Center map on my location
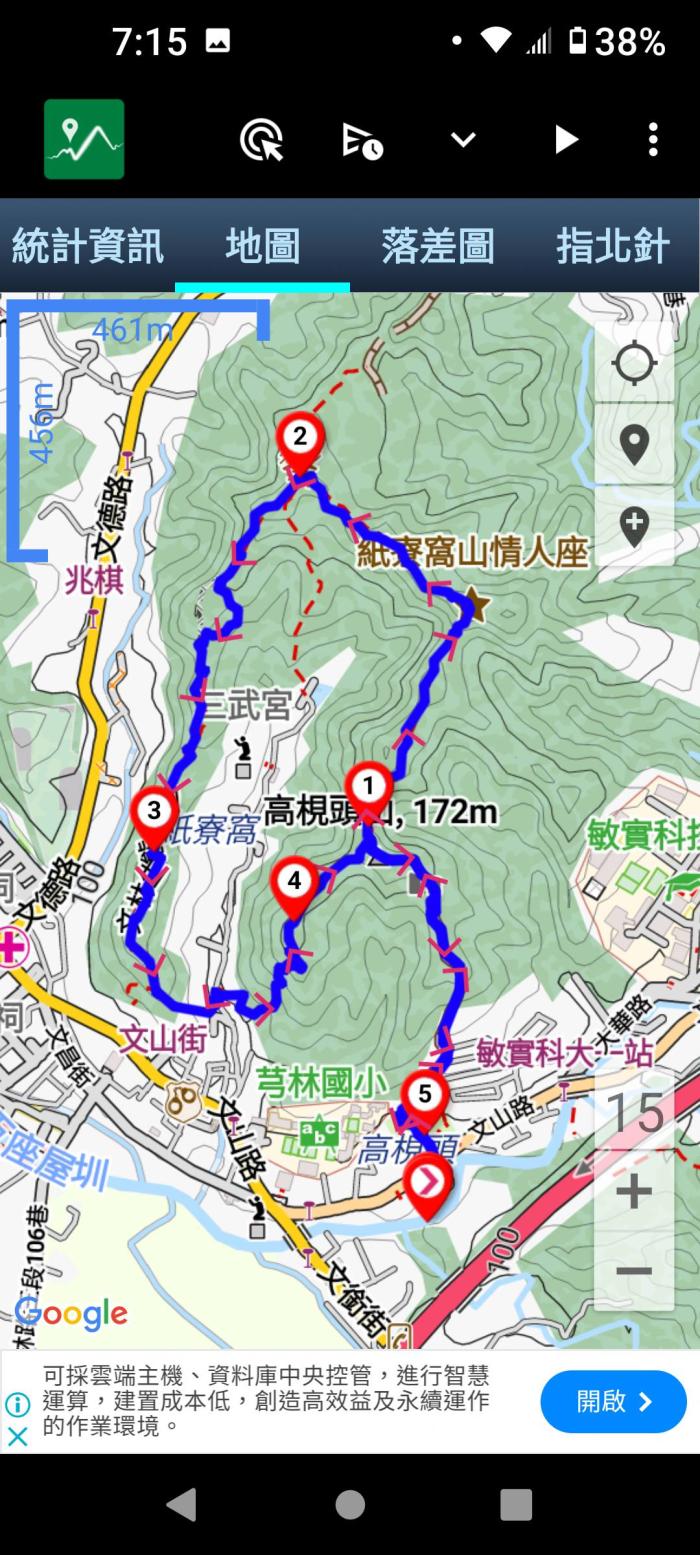 click(x=634, y=363)
